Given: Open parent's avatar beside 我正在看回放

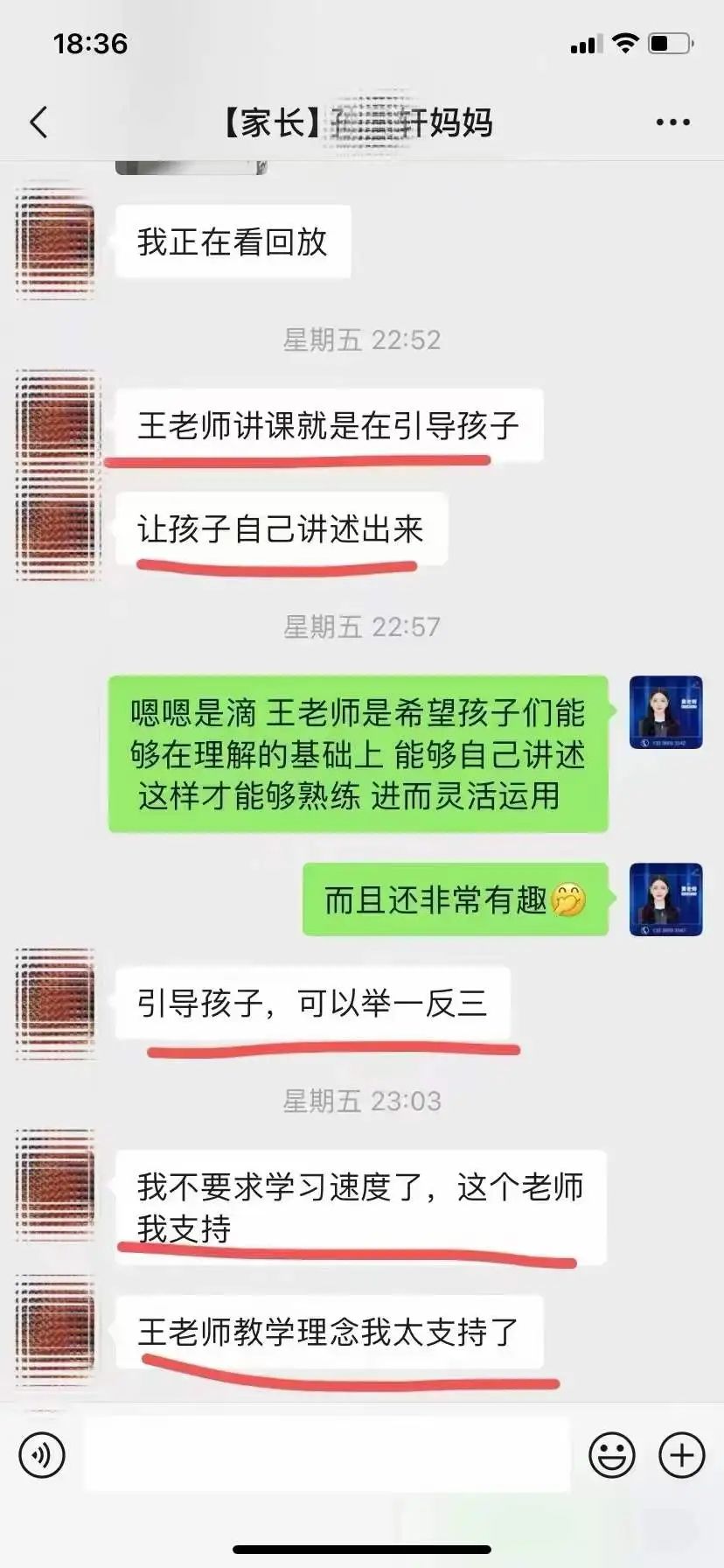Looking at the screenshot, I should pyautogui.click(x=55, y=241).
